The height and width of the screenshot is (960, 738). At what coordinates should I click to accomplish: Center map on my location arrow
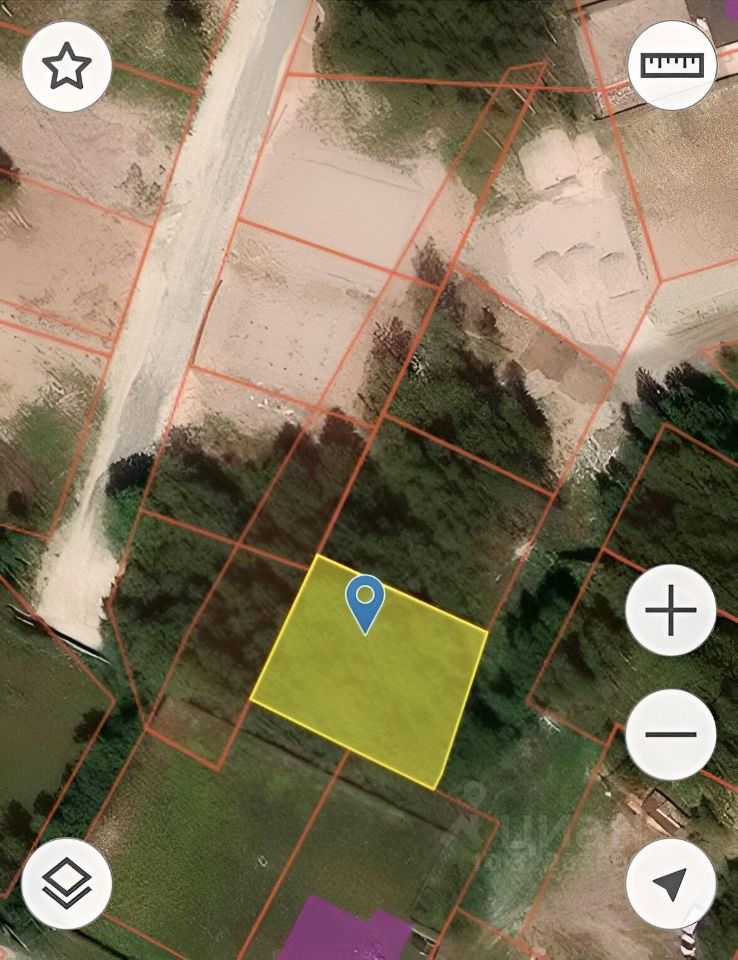[670, 883]
